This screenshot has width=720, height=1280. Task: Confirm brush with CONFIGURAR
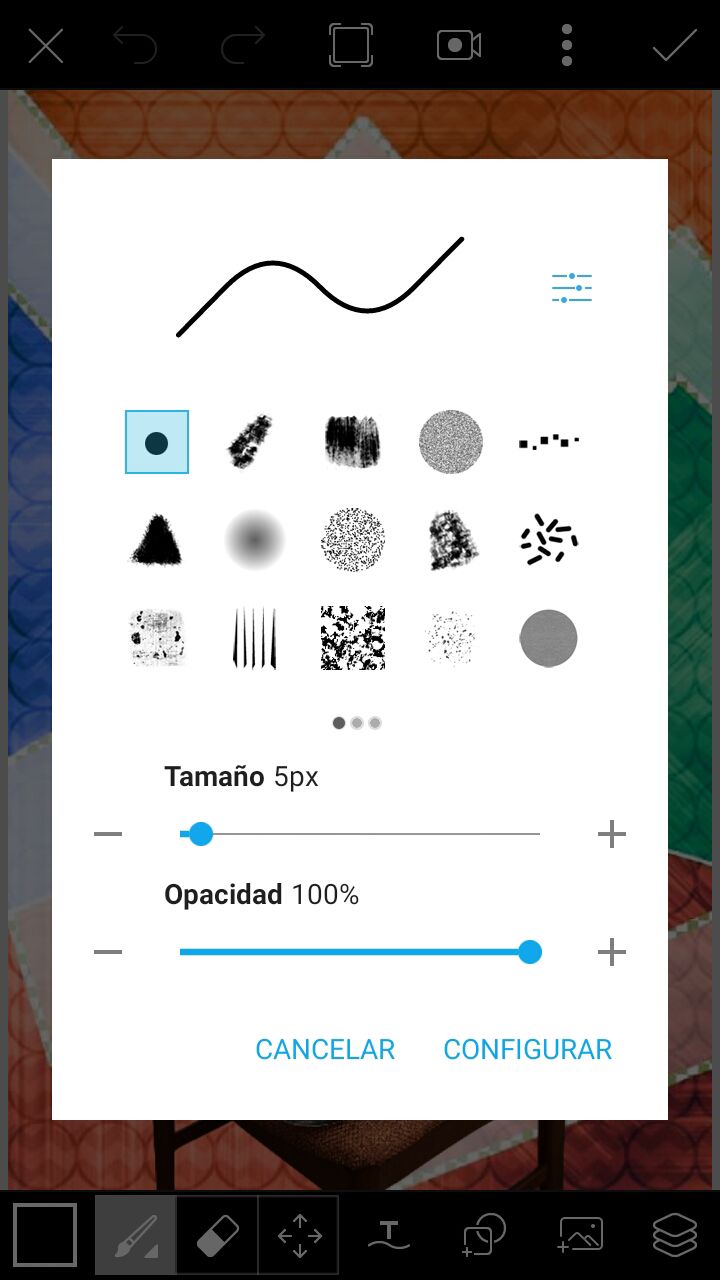[527, 1049]
